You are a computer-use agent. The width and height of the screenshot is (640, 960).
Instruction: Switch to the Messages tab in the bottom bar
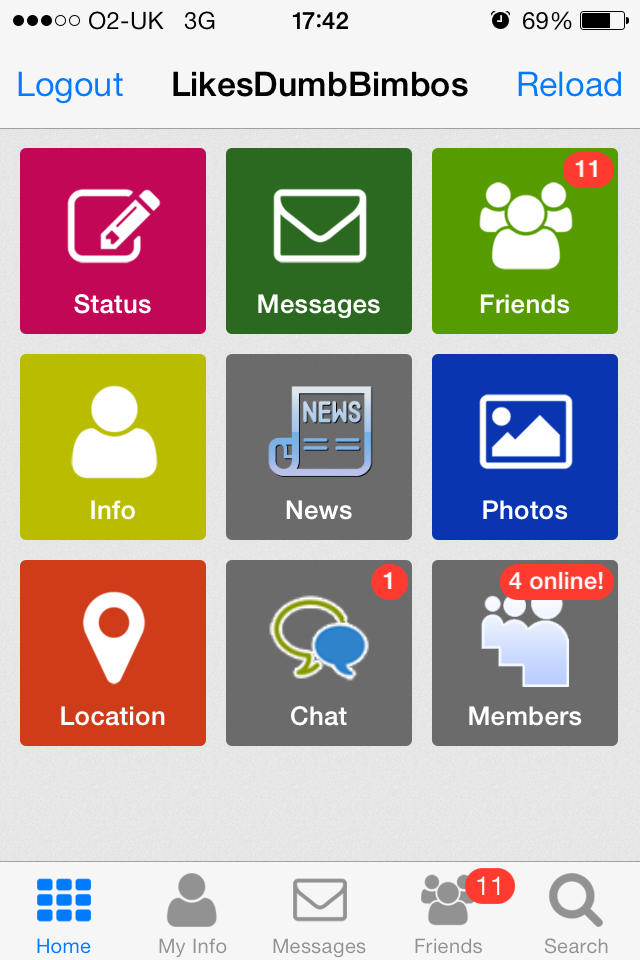[319, 914]
